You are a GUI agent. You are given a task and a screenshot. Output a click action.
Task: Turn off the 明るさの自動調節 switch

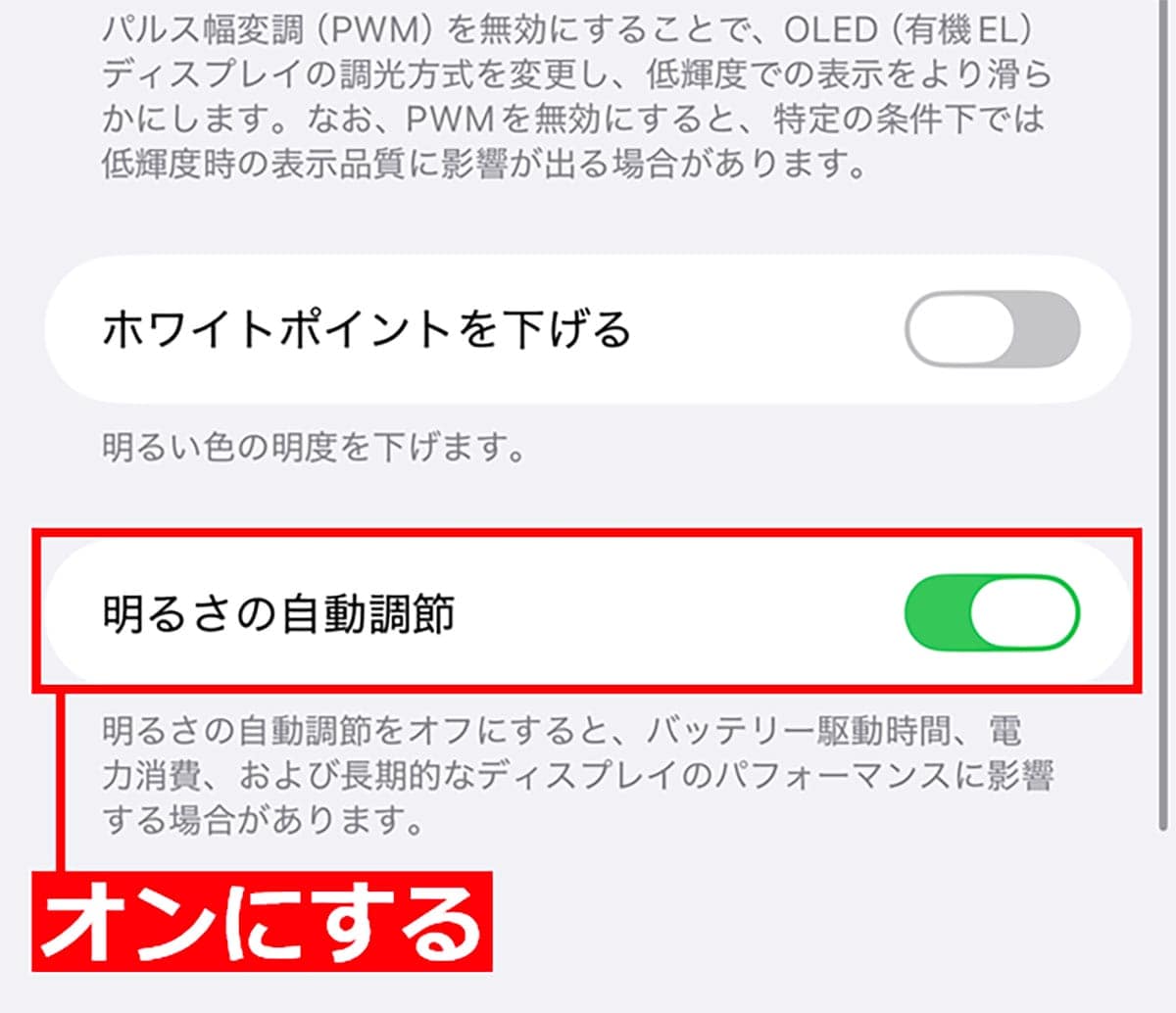click(x=992, y=614)
